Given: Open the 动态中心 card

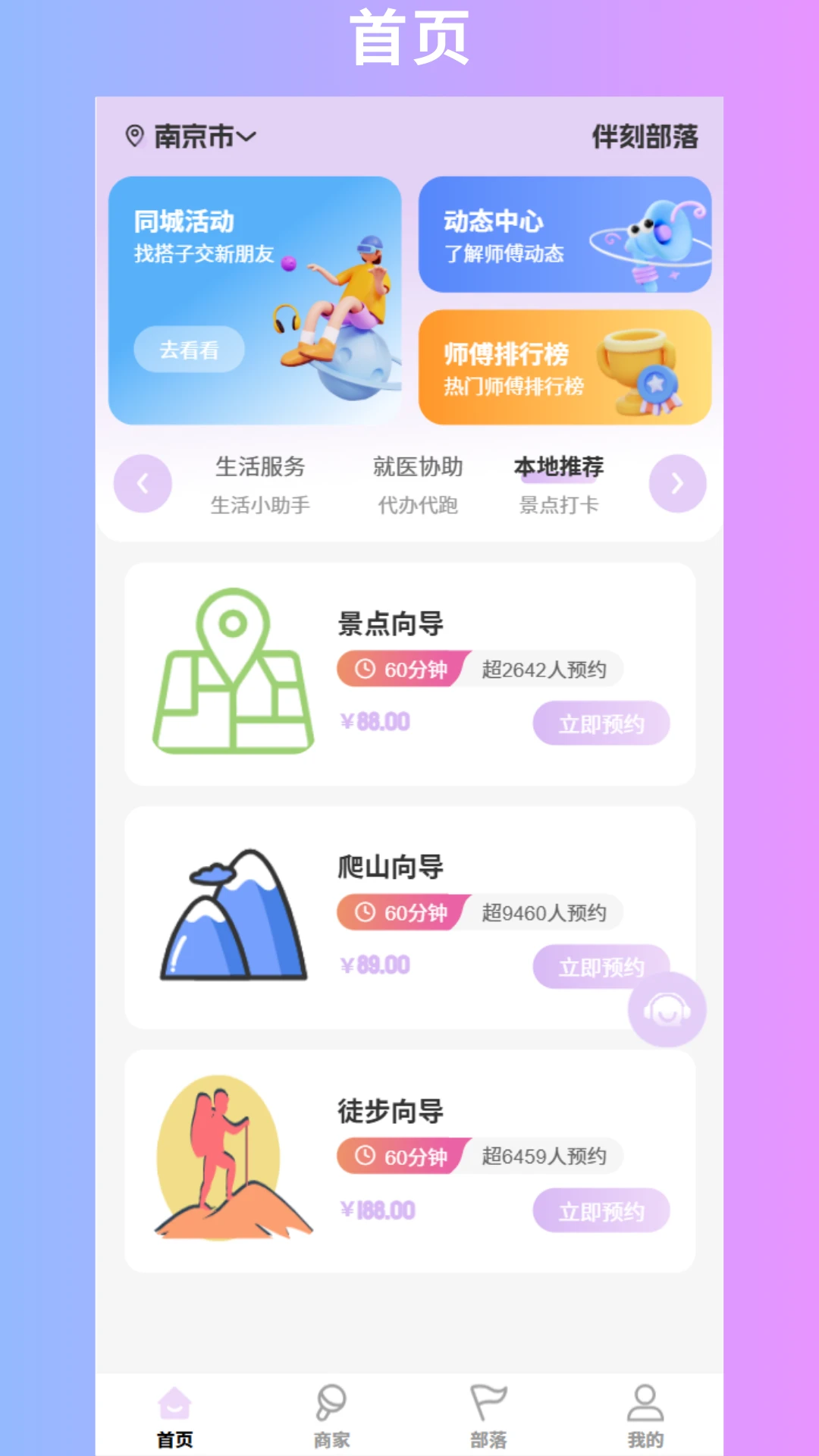Looking at the screenshot, I should click(565, 234).
